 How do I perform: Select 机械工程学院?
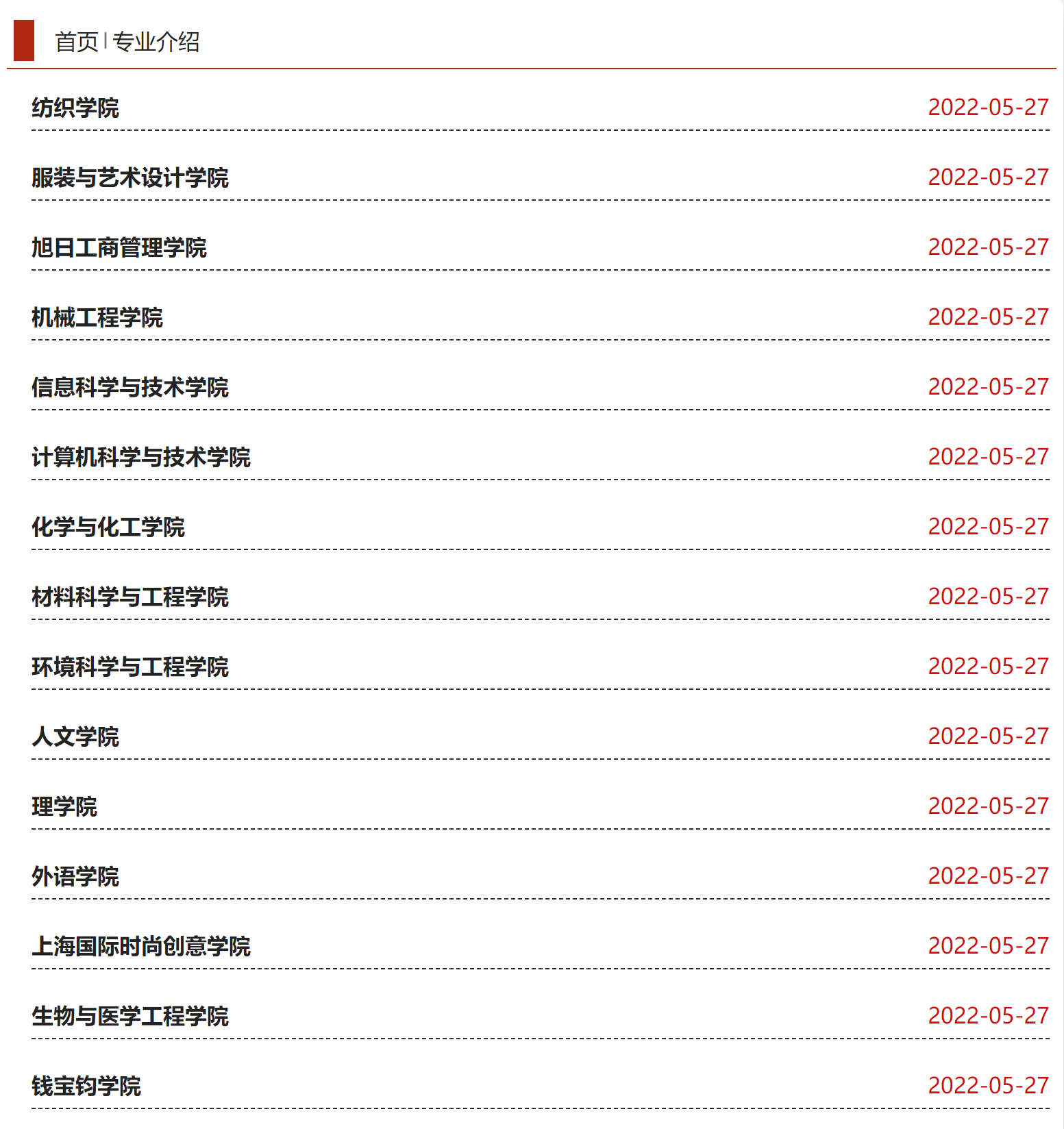pyautogui.click(x=97, y=318)
